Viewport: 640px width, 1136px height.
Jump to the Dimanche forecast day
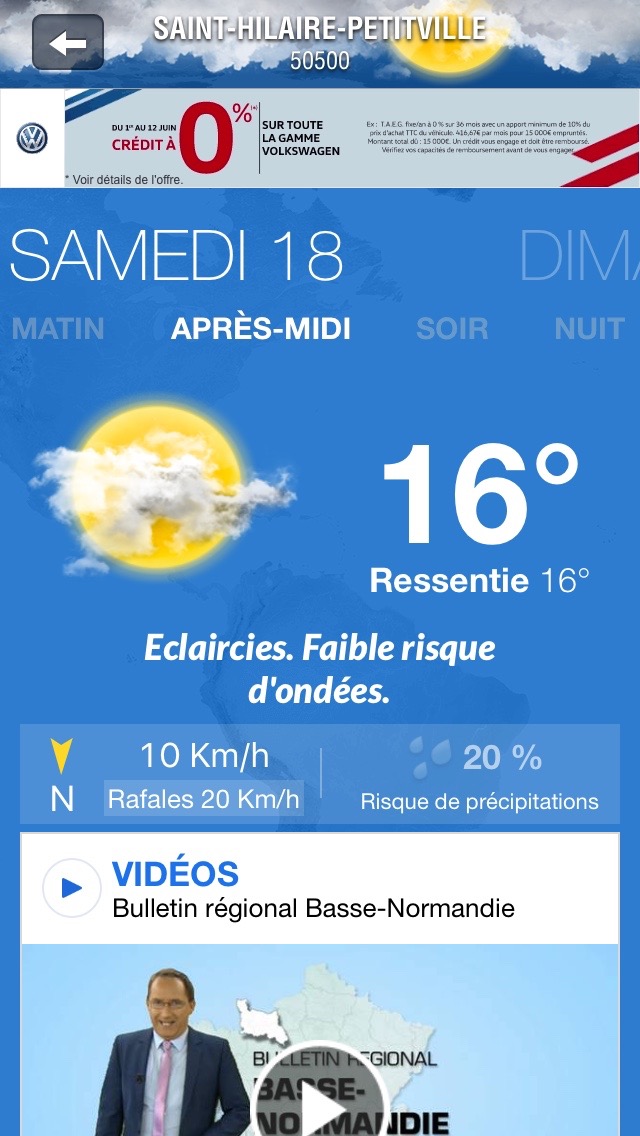click(580, 256)
